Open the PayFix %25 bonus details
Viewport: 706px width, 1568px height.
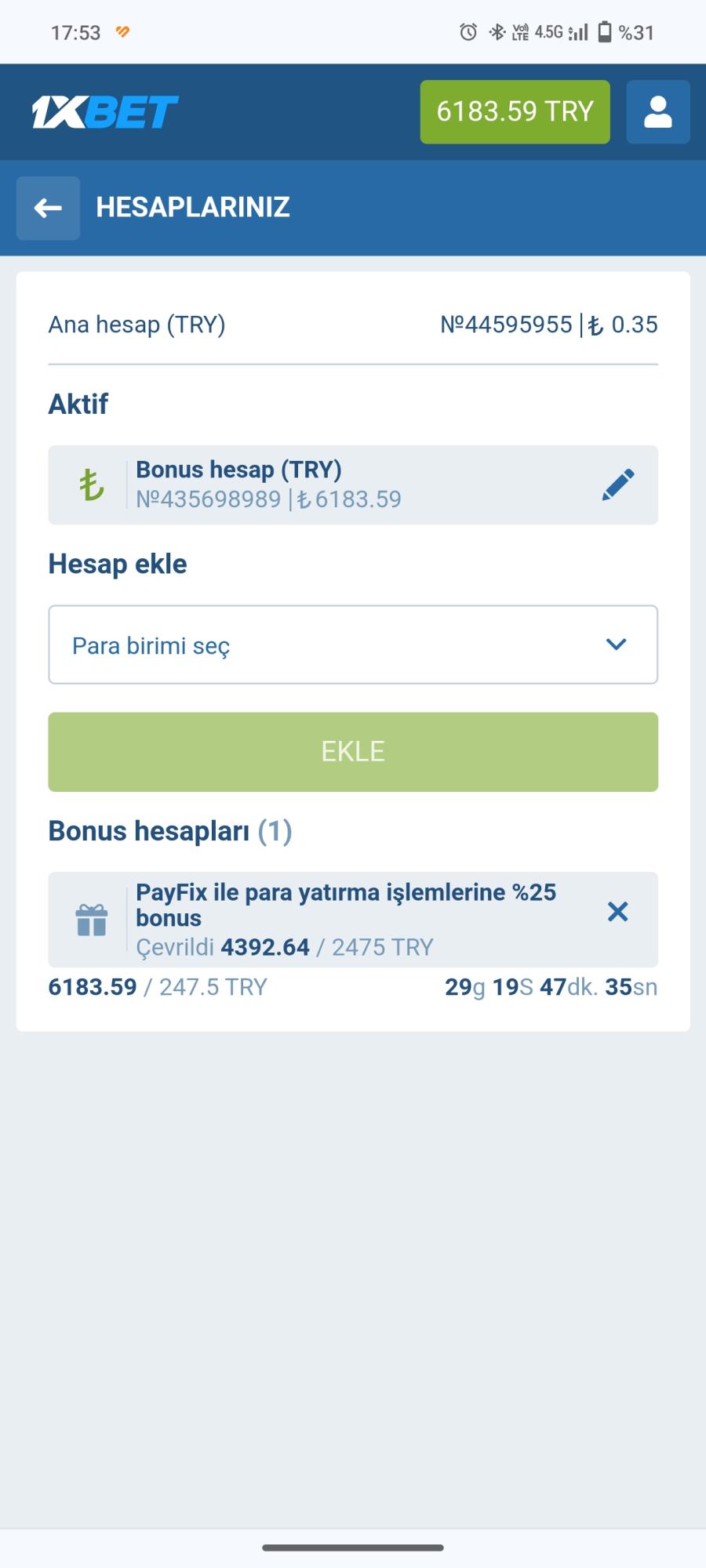(x=346, y=906)
